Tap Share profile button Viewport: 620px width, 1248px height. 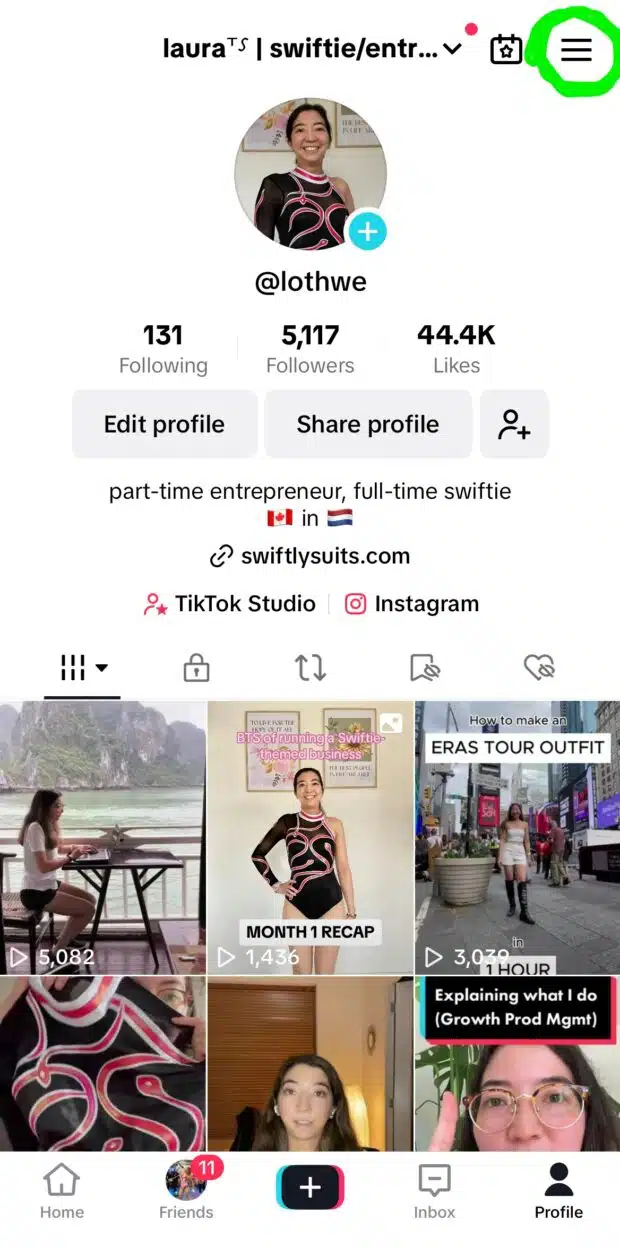(367, 424)
